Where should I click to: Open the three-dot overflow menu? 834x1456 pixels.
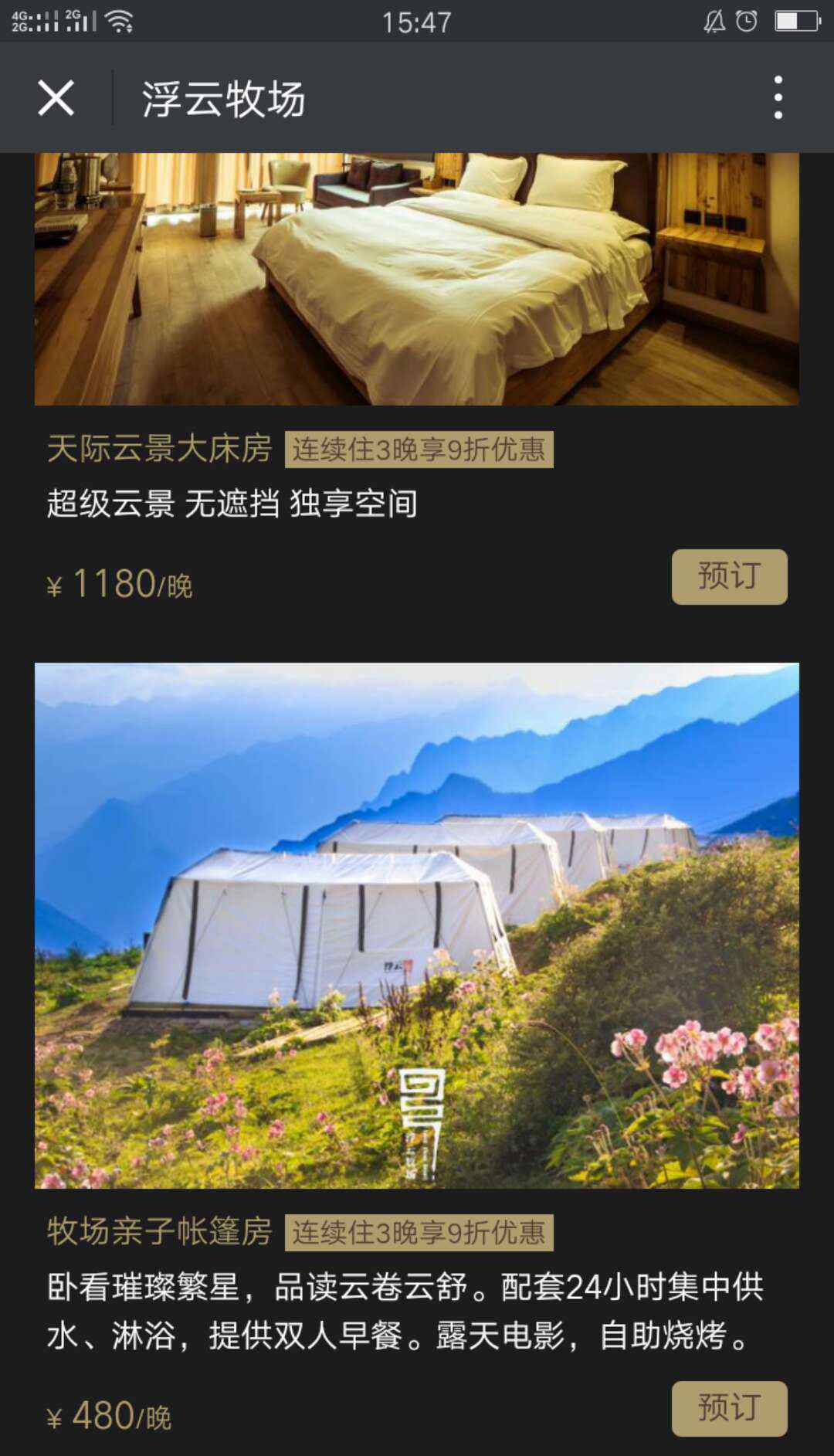tap(778, 98)
